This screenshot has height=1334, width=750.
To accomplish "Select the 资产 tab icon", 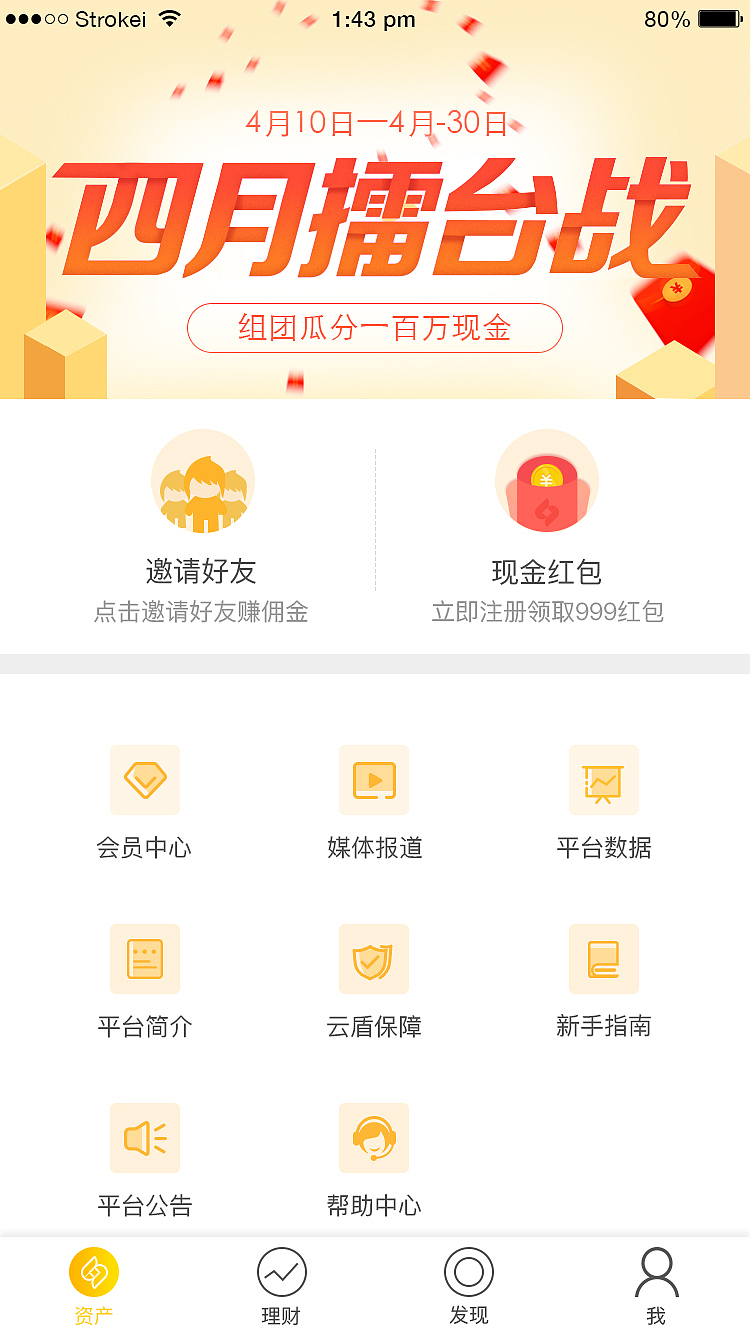I will (93, 1283).
